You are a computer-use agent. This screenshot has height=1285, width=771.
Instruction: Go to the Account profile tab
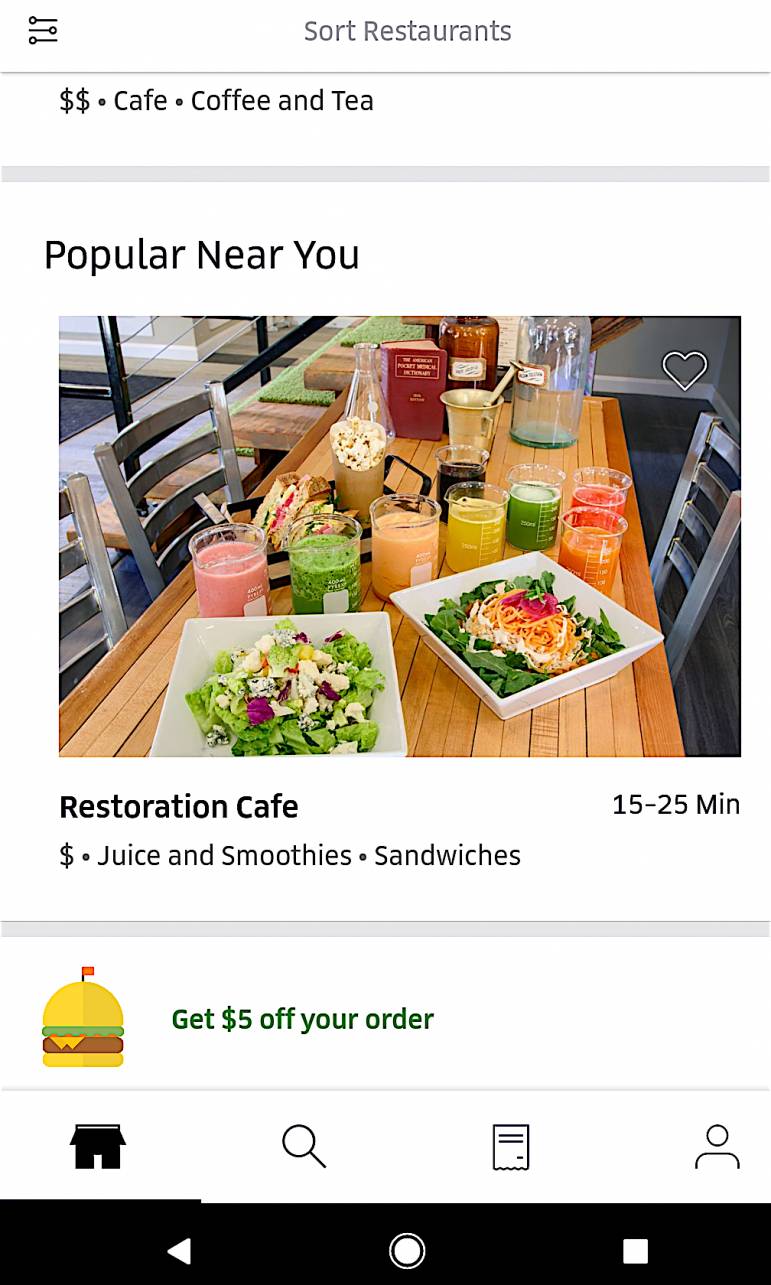coord(717,1147)
